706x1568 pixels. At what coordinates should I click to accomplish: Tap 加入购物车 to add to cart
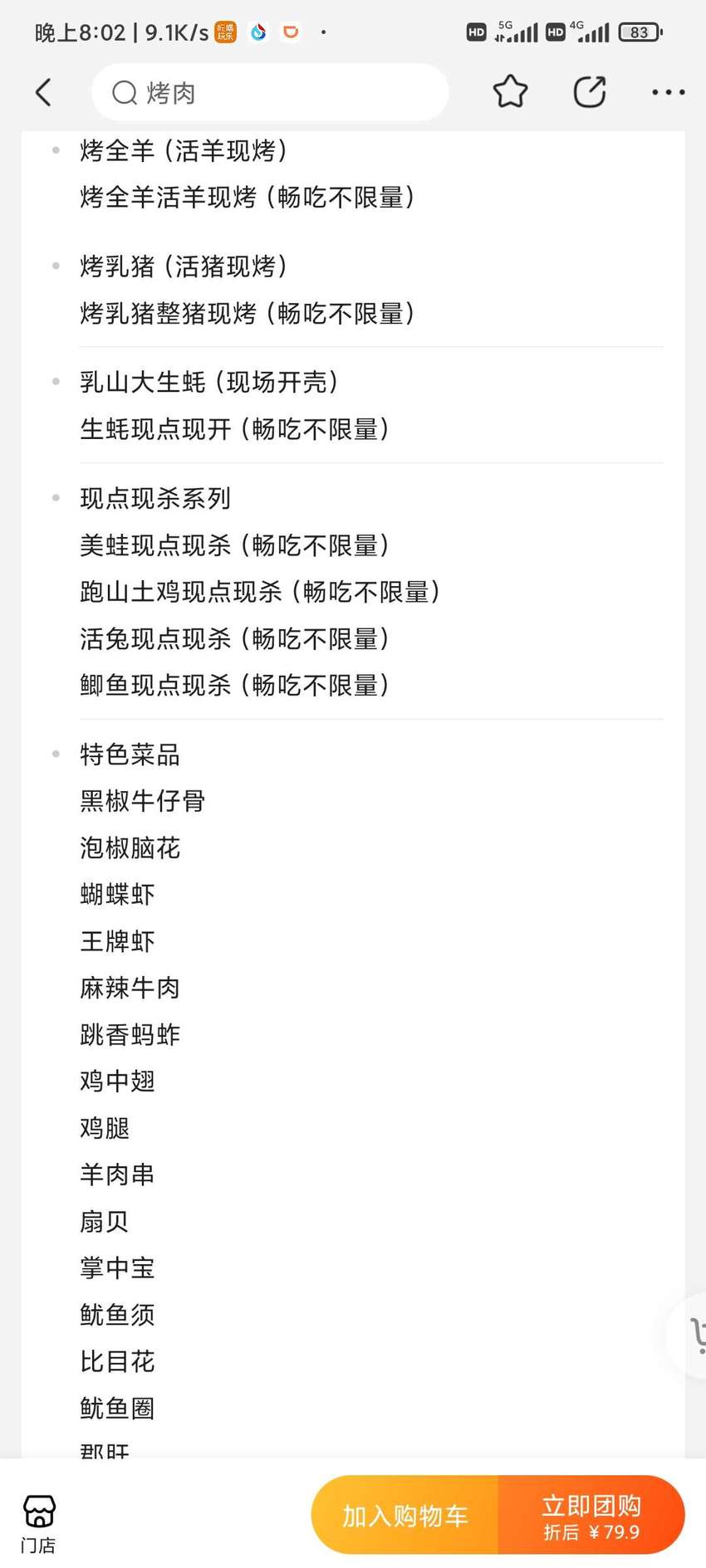point(405,1516)
